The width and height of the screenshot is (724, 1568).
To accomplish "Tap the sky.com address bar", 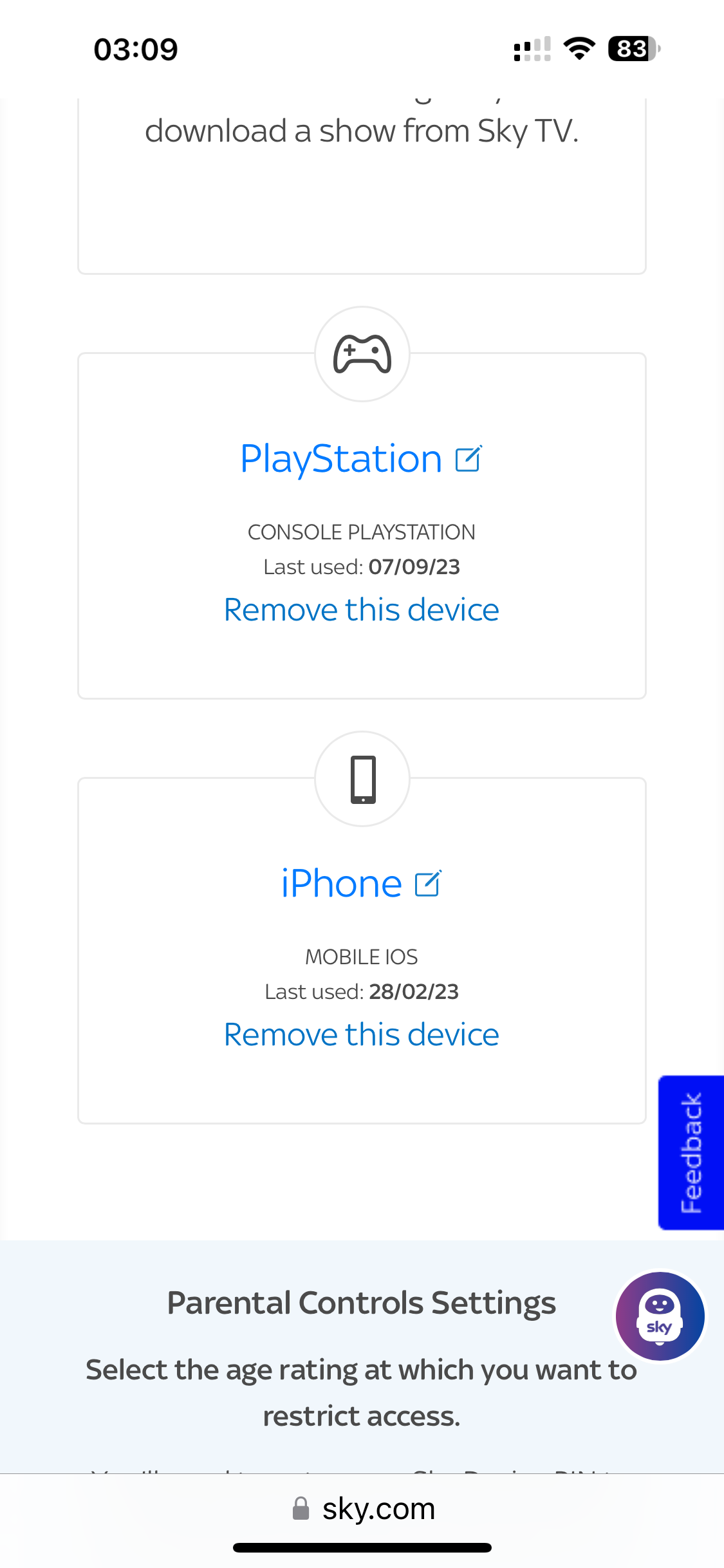I will tap(362, 1509).
